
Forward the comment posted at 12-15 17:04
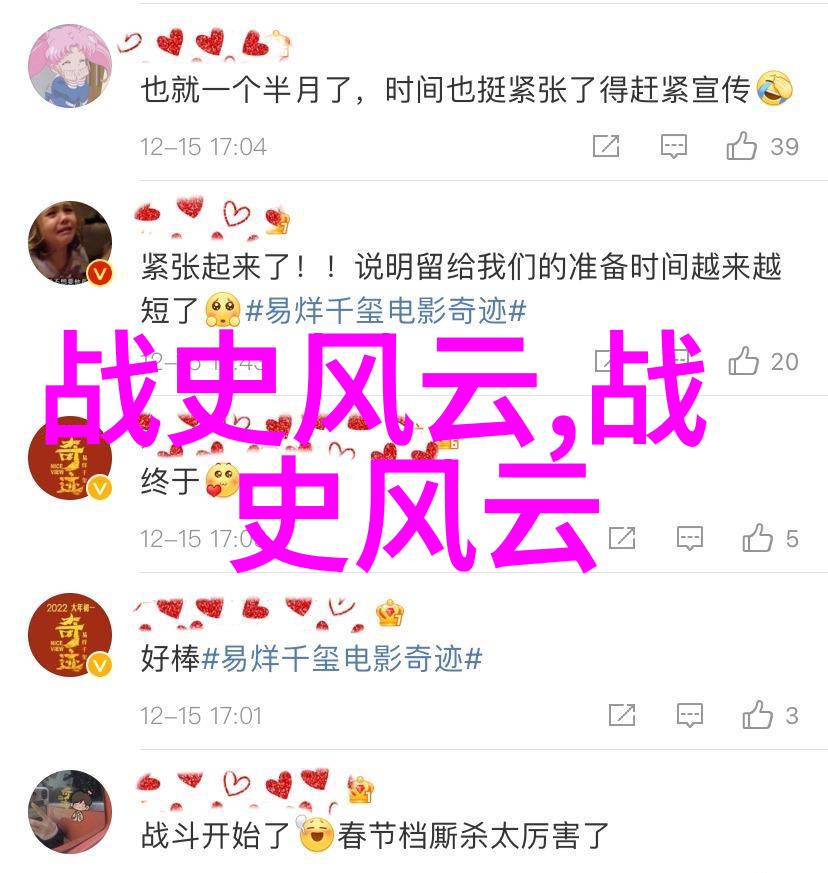606,147
